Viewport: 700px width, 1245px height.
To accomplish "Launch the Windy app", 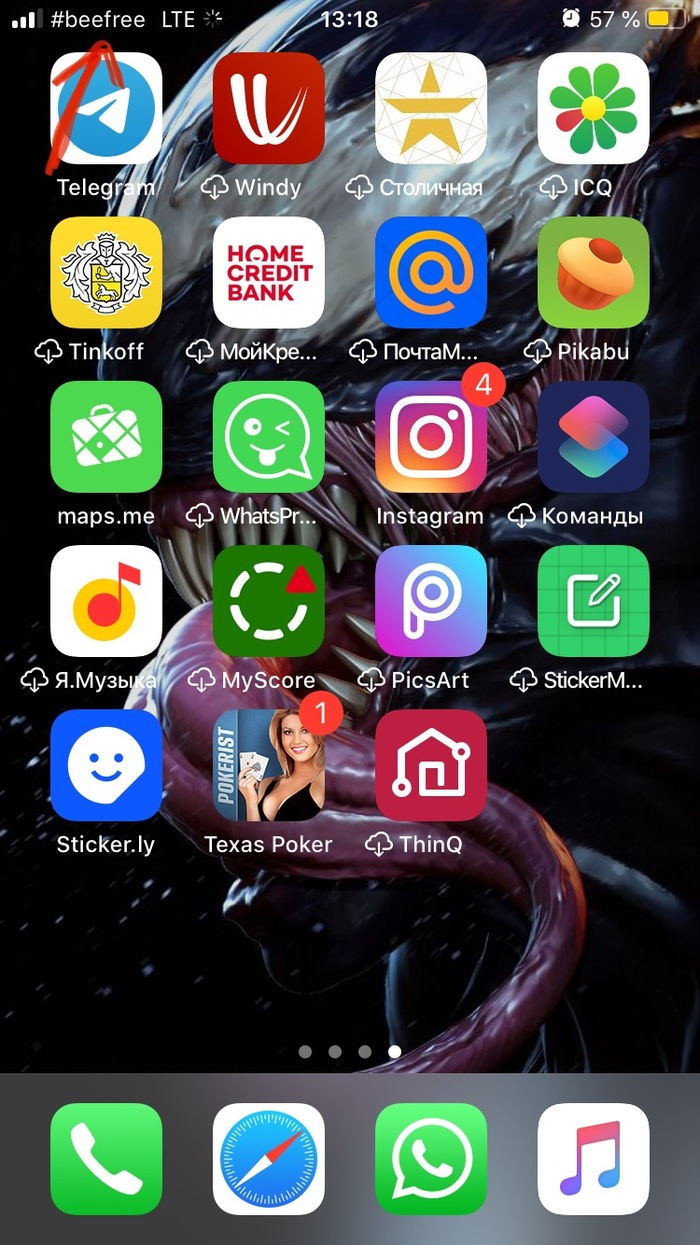I will coord(268,108).
